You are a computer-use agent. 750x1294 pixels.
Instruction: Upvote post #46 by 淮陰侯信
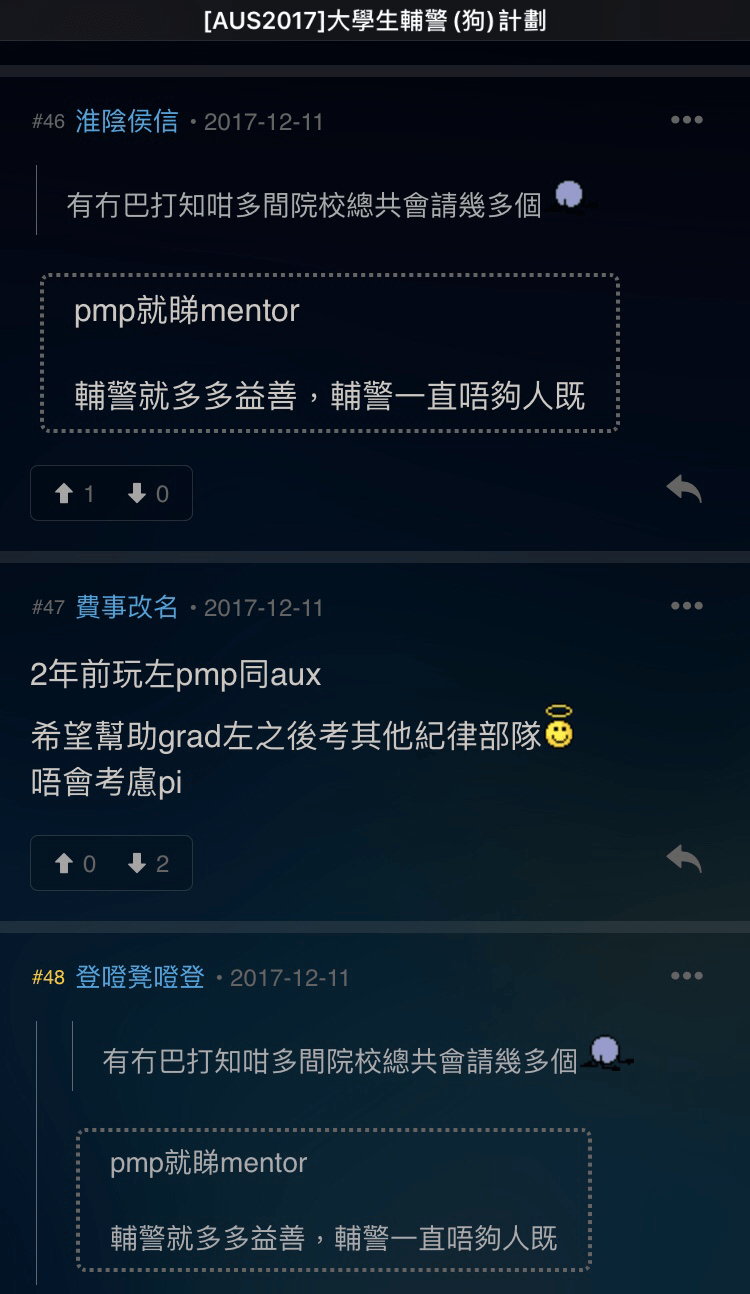coord(74,493)
